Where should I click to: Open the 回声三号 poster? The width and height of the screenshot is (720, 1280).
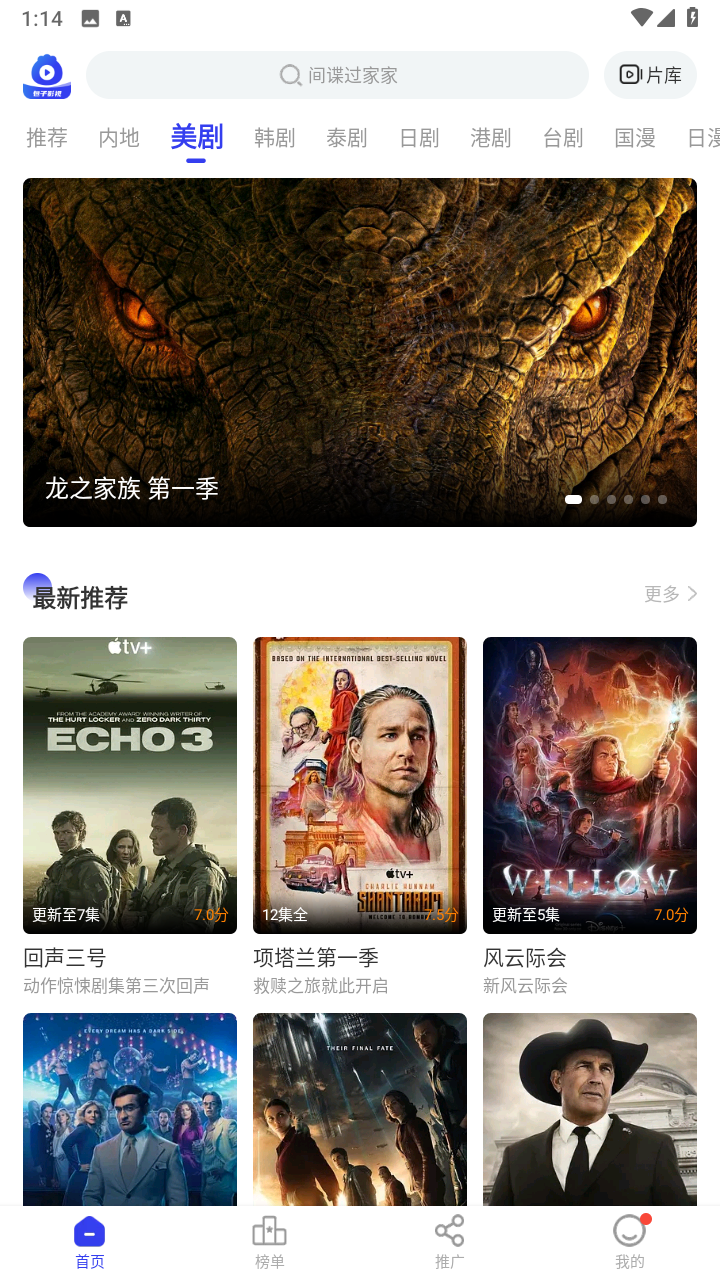(x=129, y=785)
